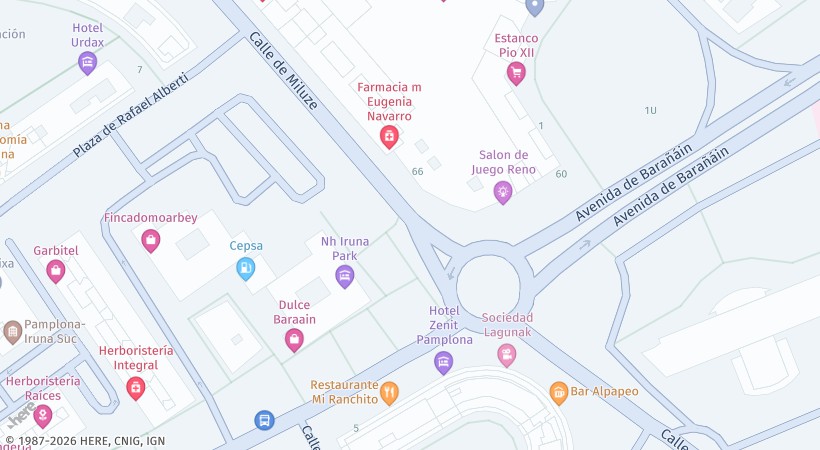The width and height of the screenshot is (820, 450).
Task: Open the bus stop marker
Action: point(264,421)
